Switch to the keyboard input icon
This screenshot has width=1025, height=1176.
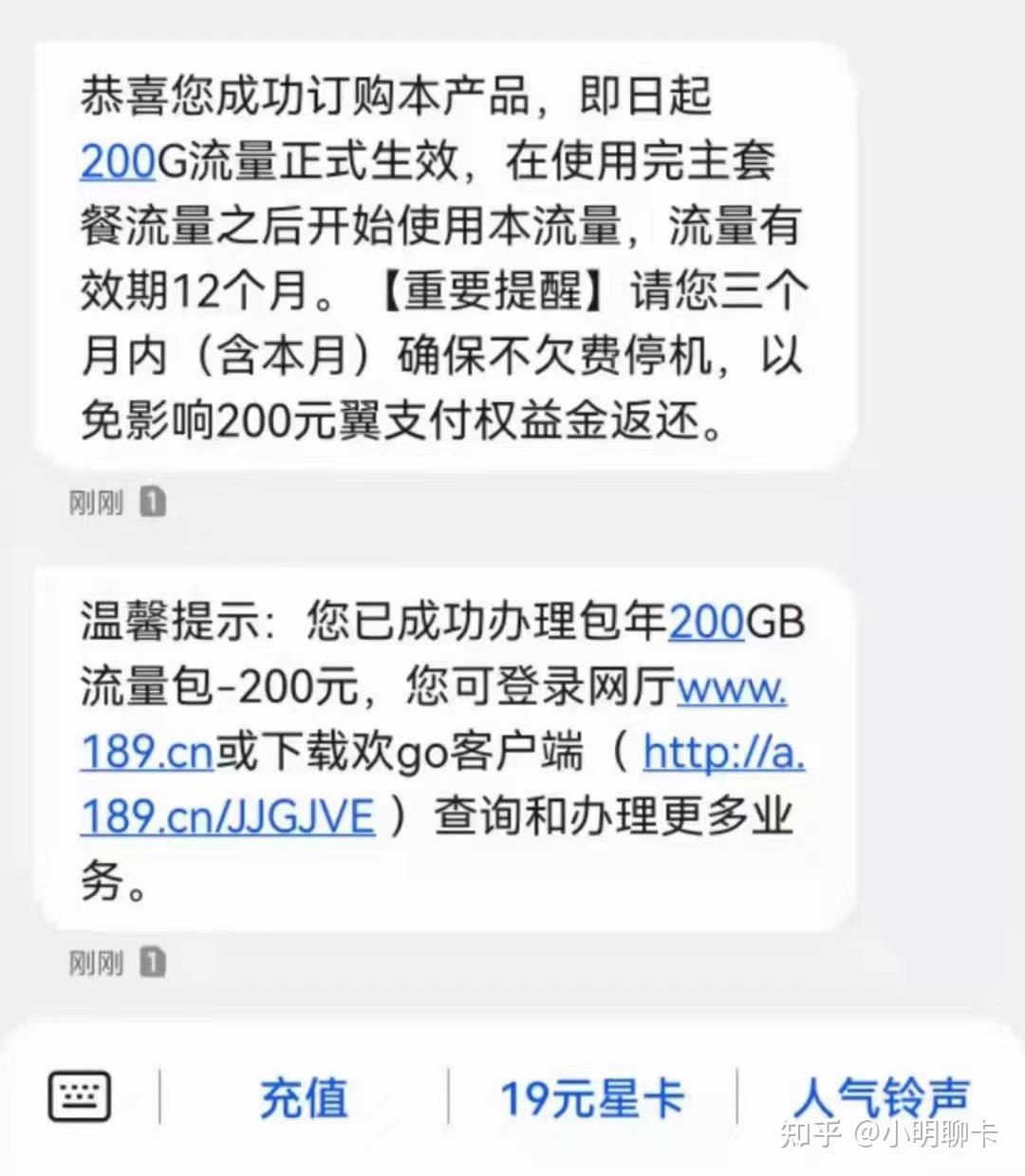point(80,1096)
